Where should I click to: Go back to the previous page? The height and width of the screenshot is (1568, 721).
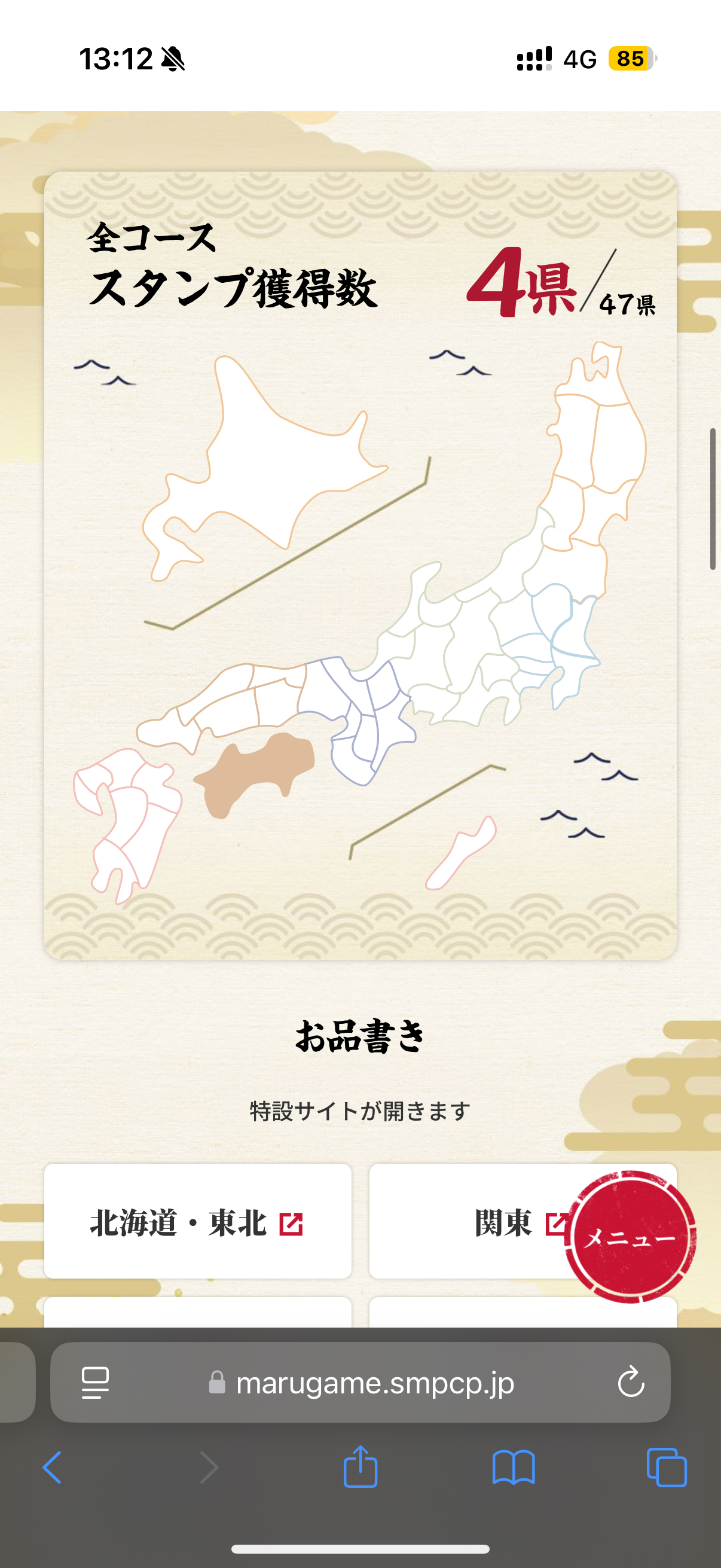[x=53, y=1468]
